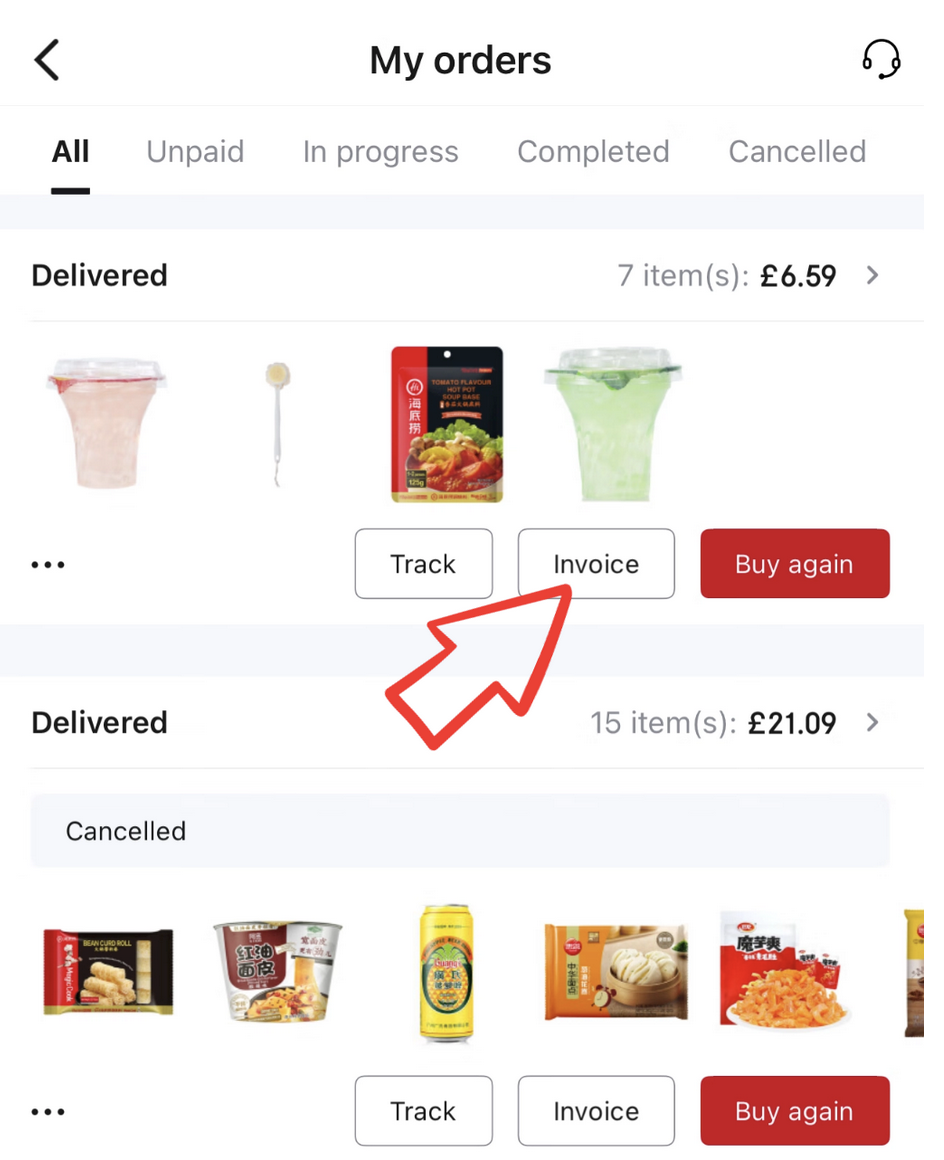Open more options for the £21.09 order
The image size is (944, 1160).
(x=48, y=1112)
